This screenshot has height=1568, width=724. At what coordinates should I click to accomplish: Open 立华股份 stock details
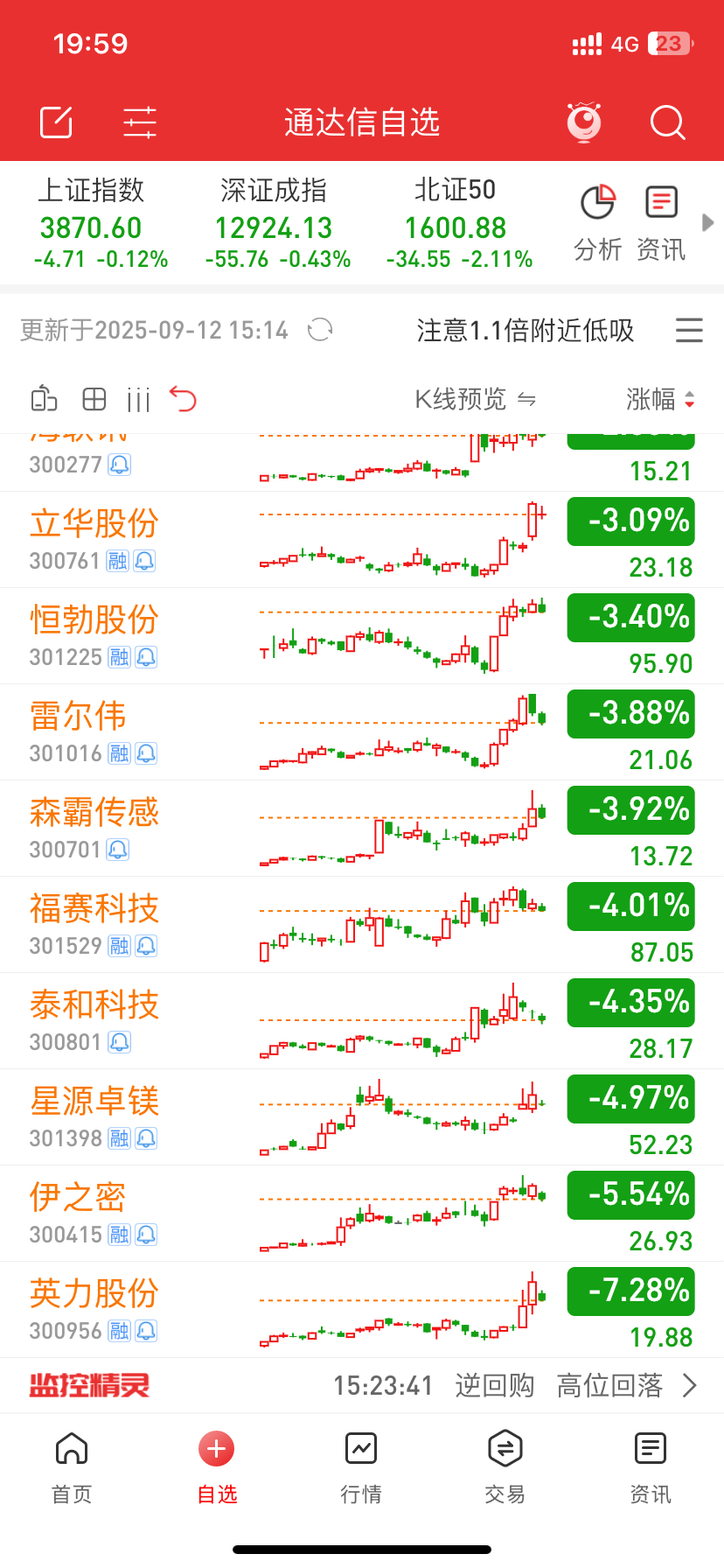tap(362, 540)
